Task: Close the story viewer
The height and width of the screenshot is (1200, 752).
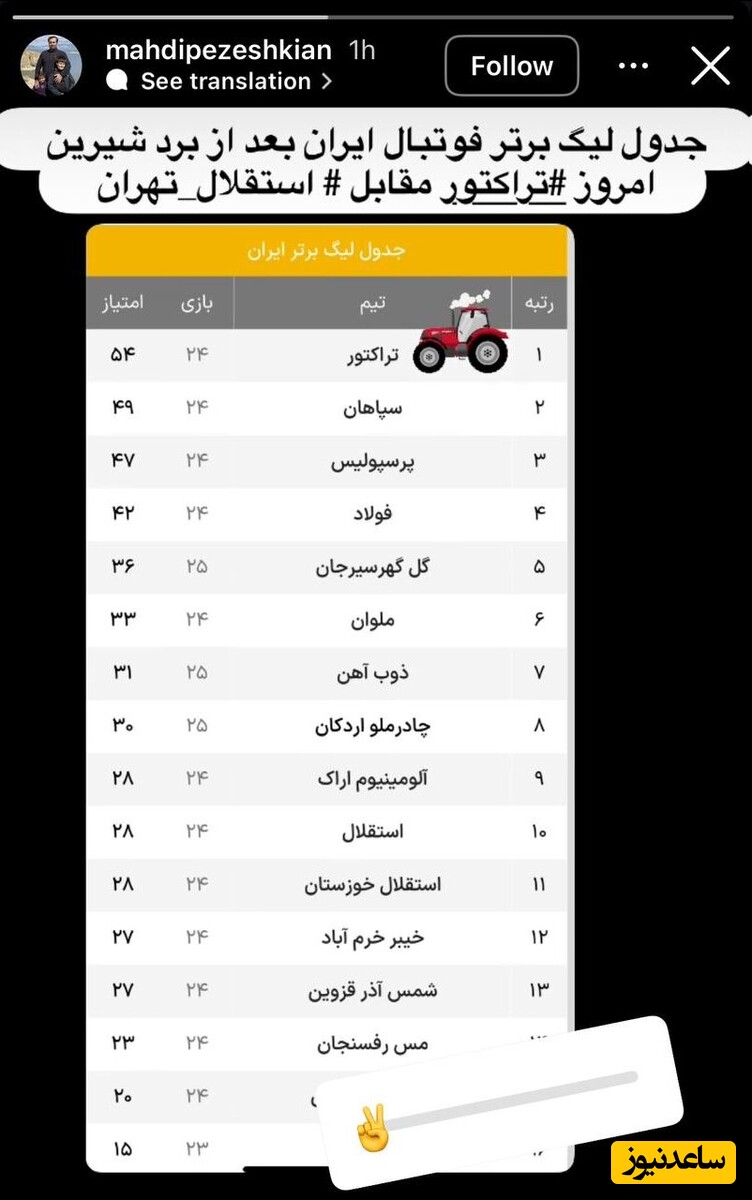Action: 710,66
